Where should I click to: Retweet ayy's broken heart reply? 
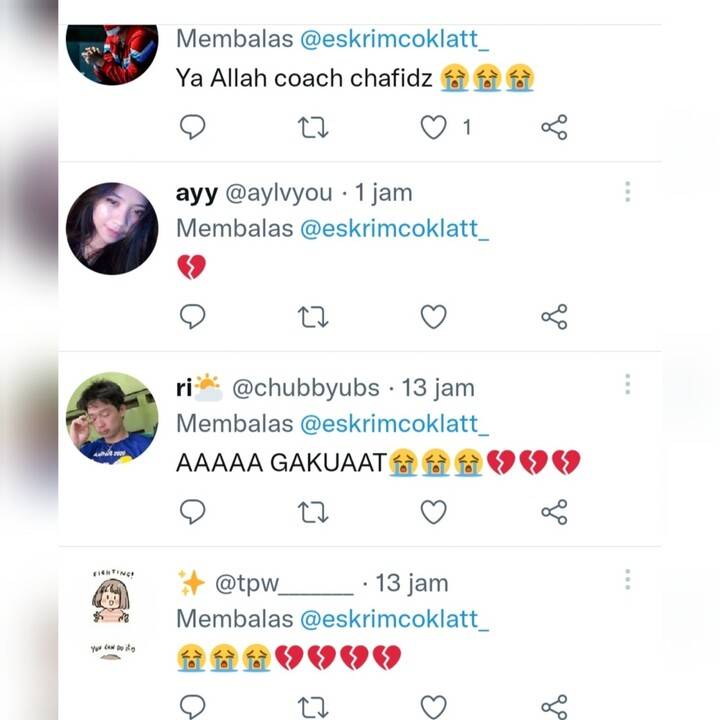(313, 317)
